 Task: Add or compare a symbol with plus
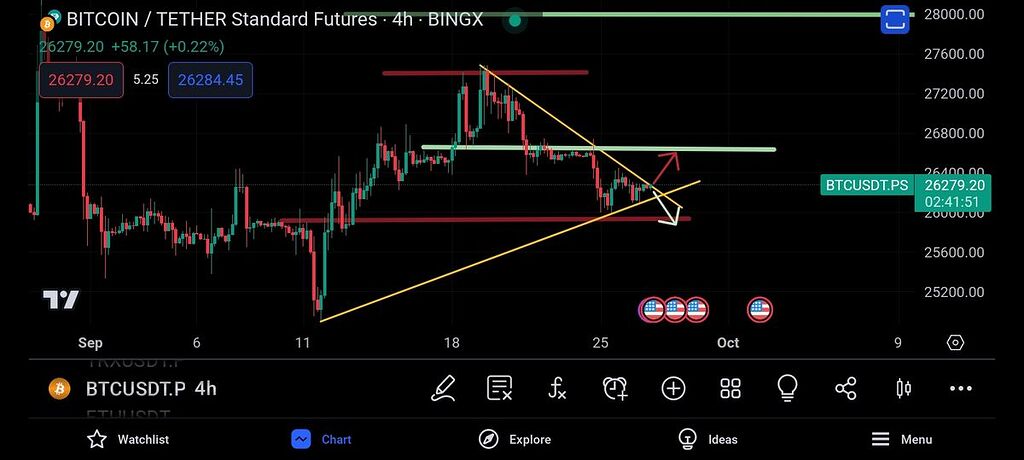(673, 388)
